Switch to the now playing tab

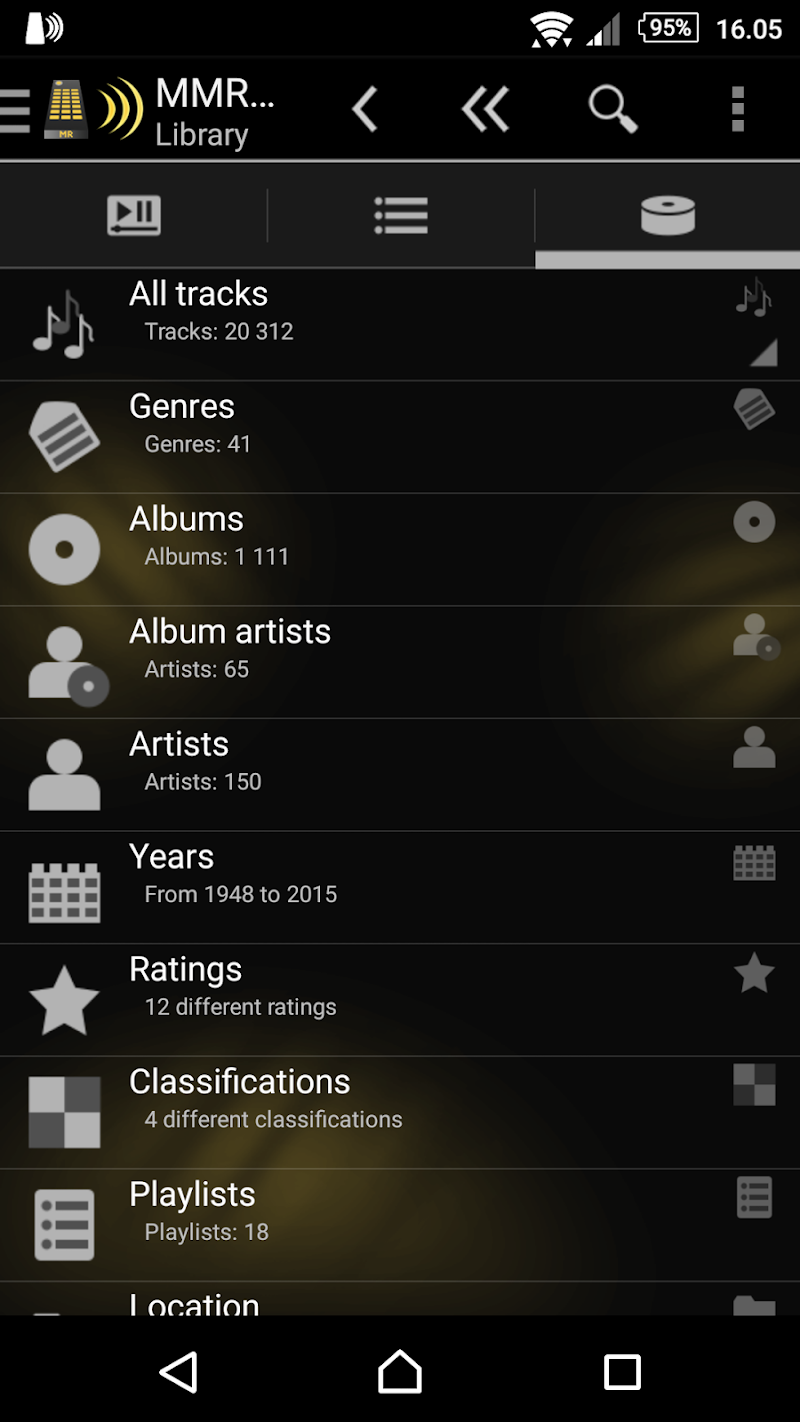134,215
